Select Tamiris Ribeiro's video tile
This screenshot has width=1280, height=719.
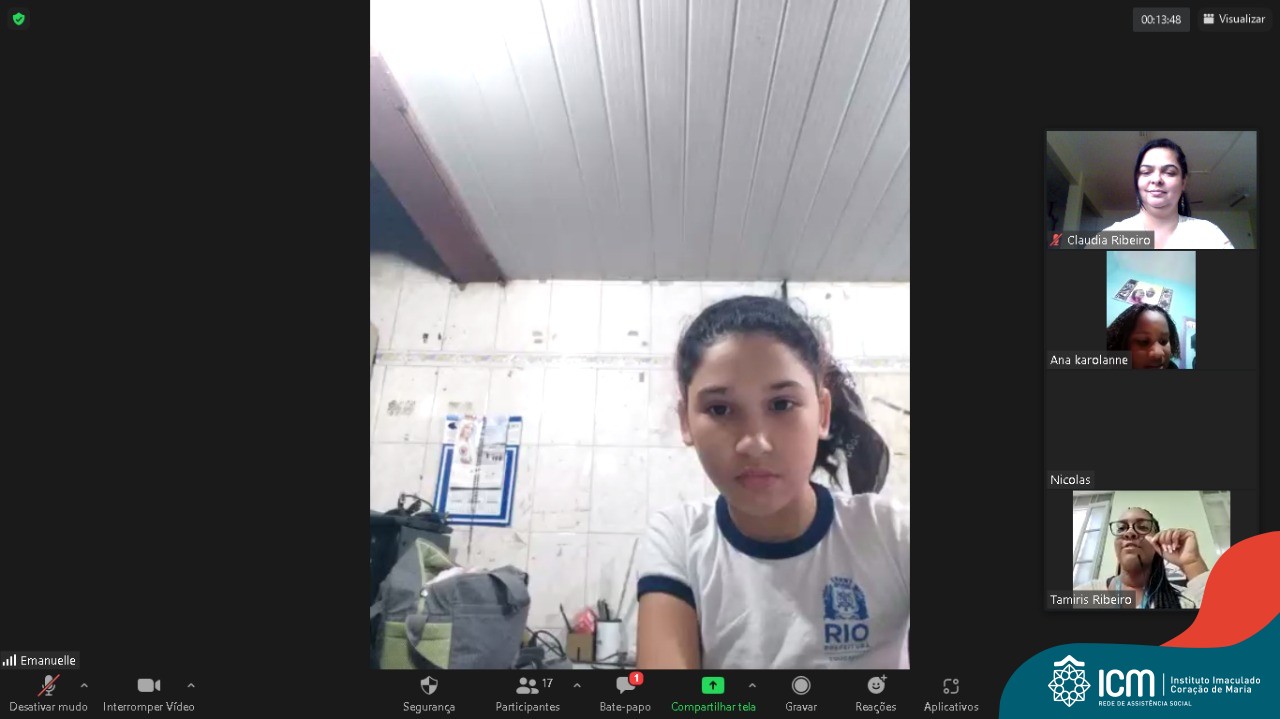[1151, 549]
